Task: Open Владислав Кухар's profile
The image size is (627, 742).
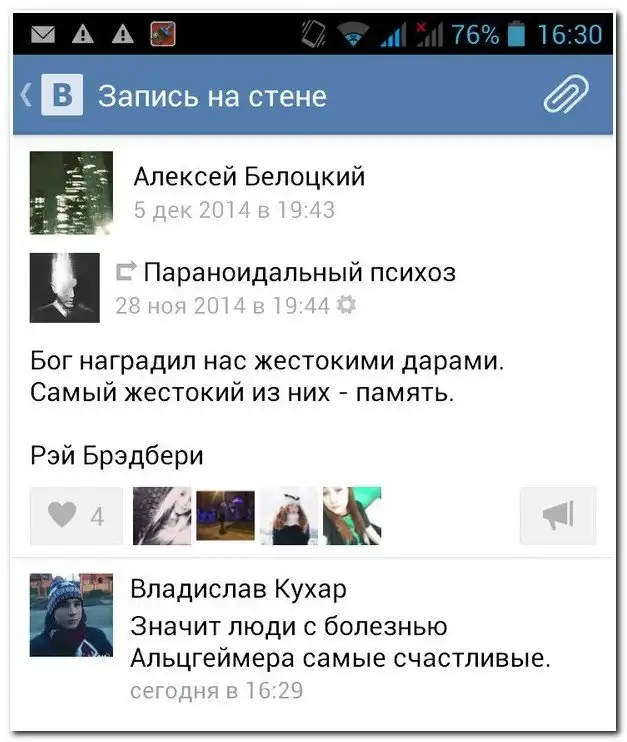Action: [239, 588]
